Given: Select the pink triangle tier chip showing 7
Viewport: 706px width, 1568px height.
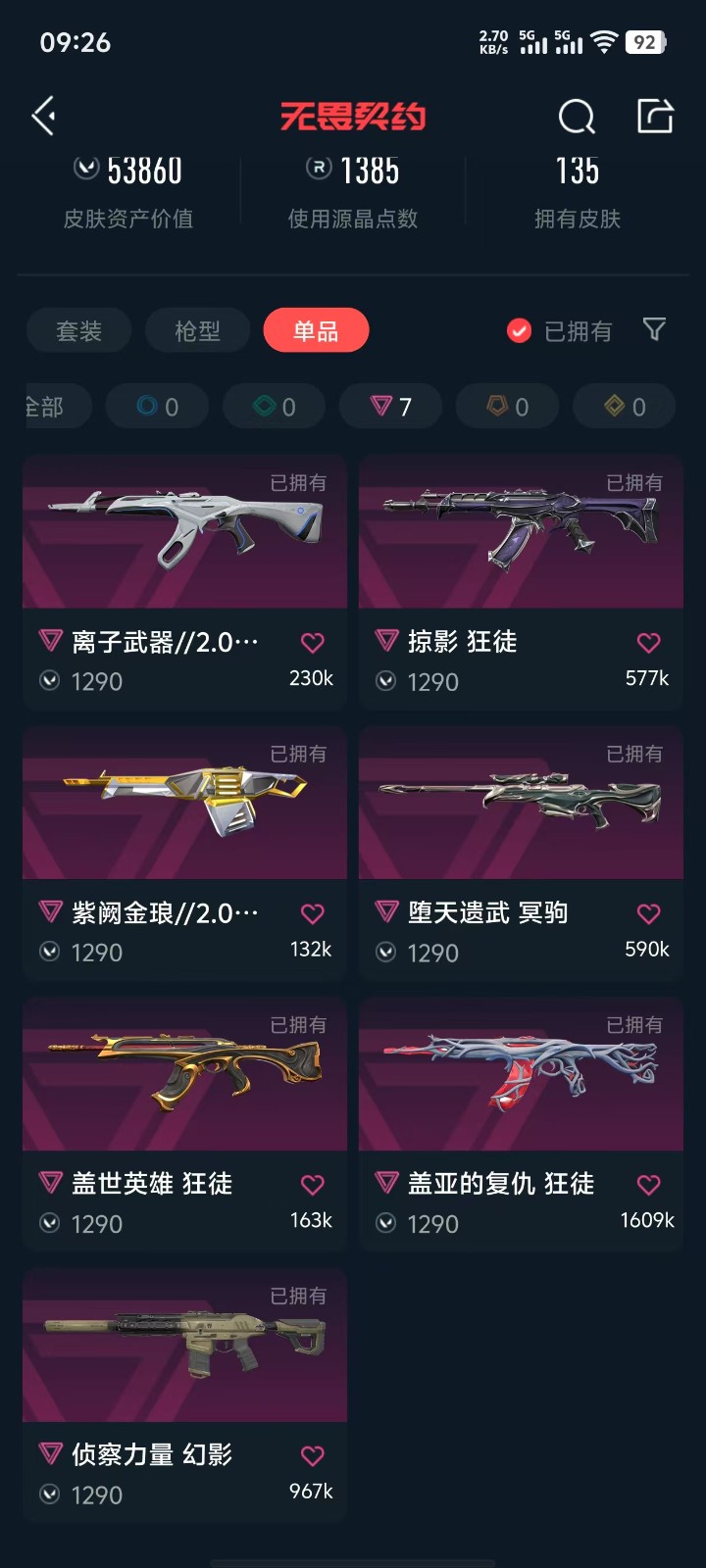Looking at the screenshot, I should [390, 407].
